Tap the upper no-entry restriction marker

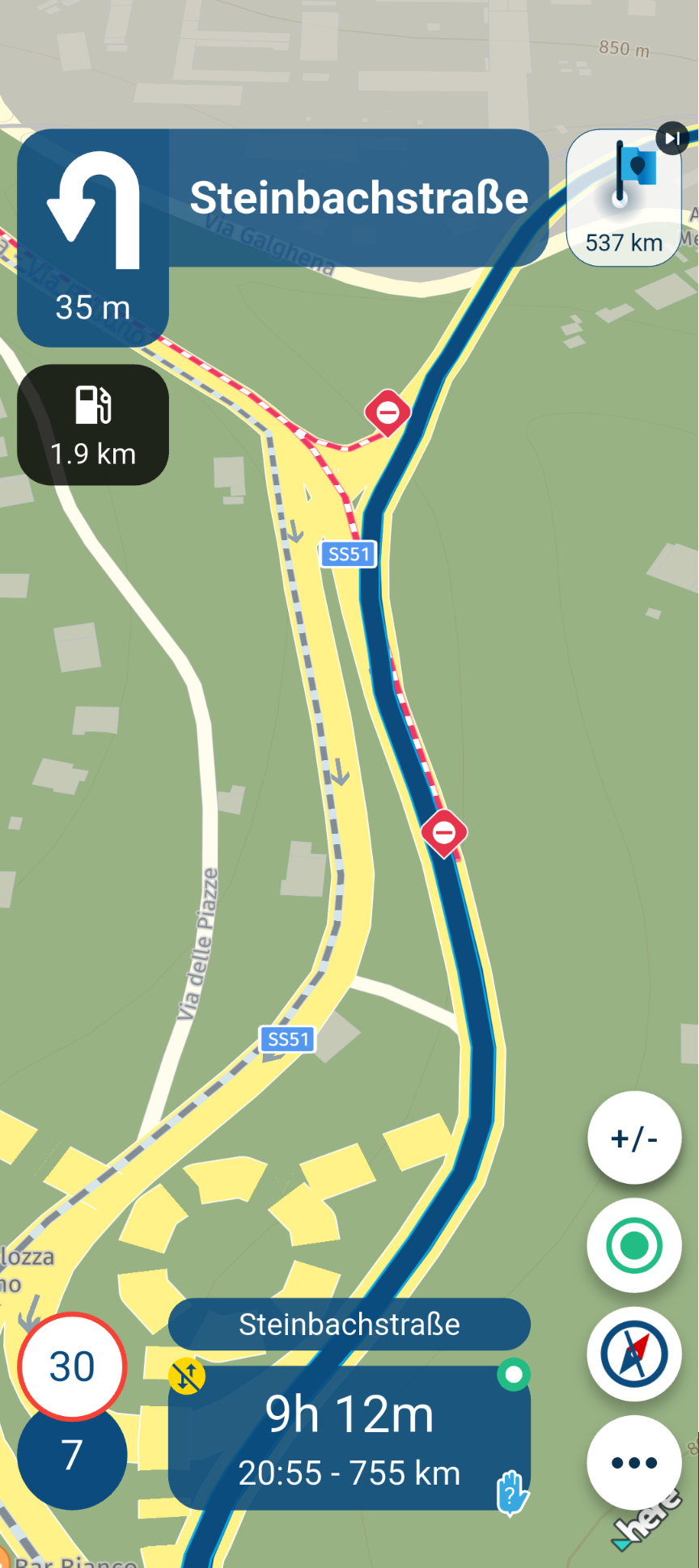point(388,412)
